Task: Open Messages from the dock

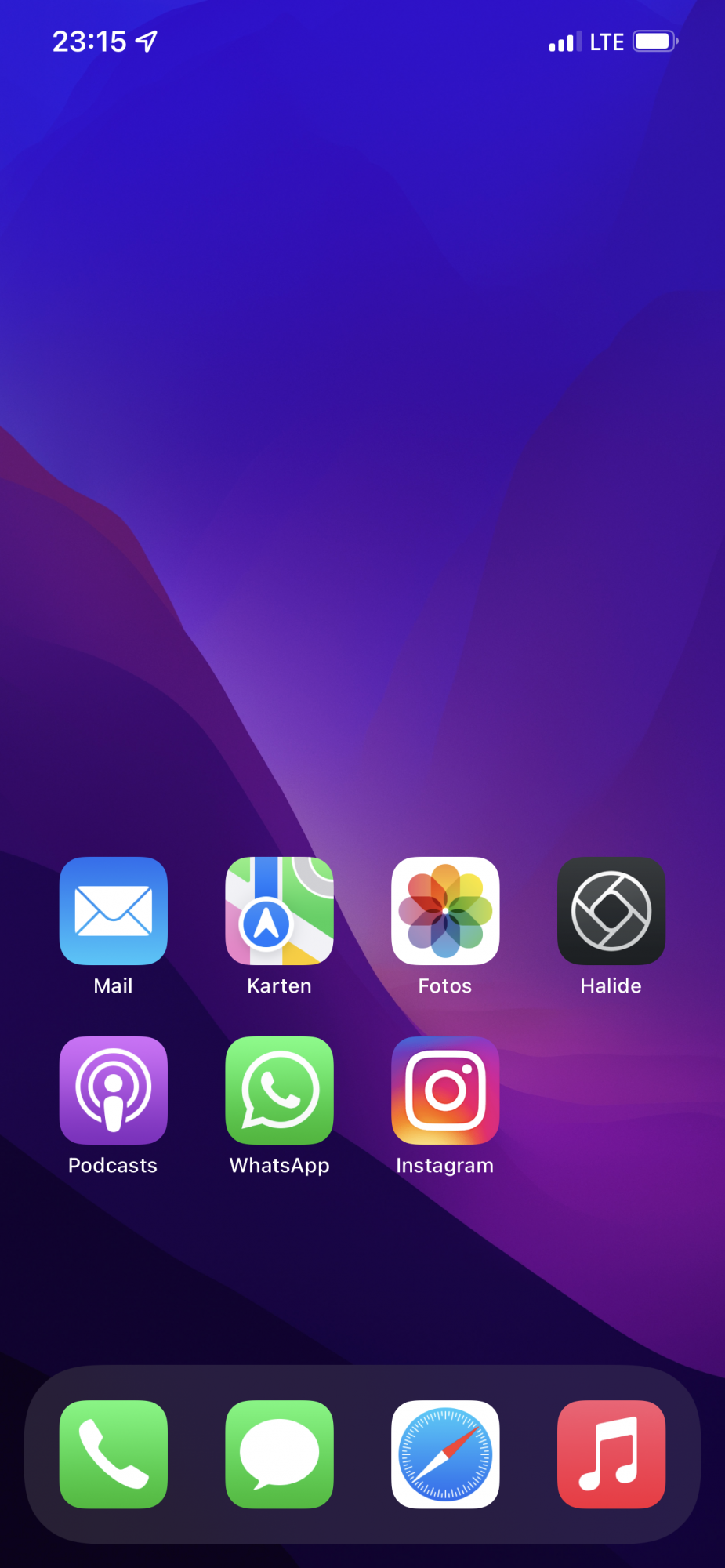Action: 279,1454
